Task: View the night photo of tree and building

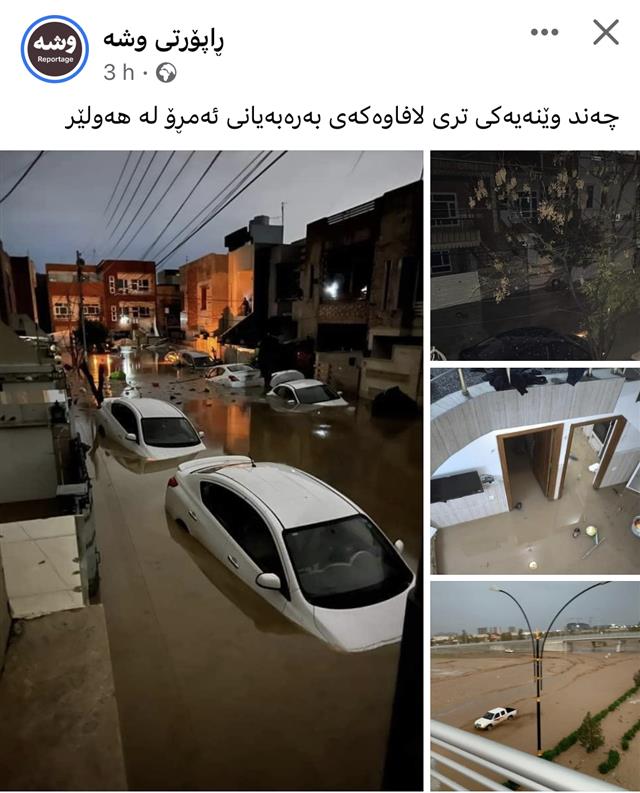Action: (535, 255)
